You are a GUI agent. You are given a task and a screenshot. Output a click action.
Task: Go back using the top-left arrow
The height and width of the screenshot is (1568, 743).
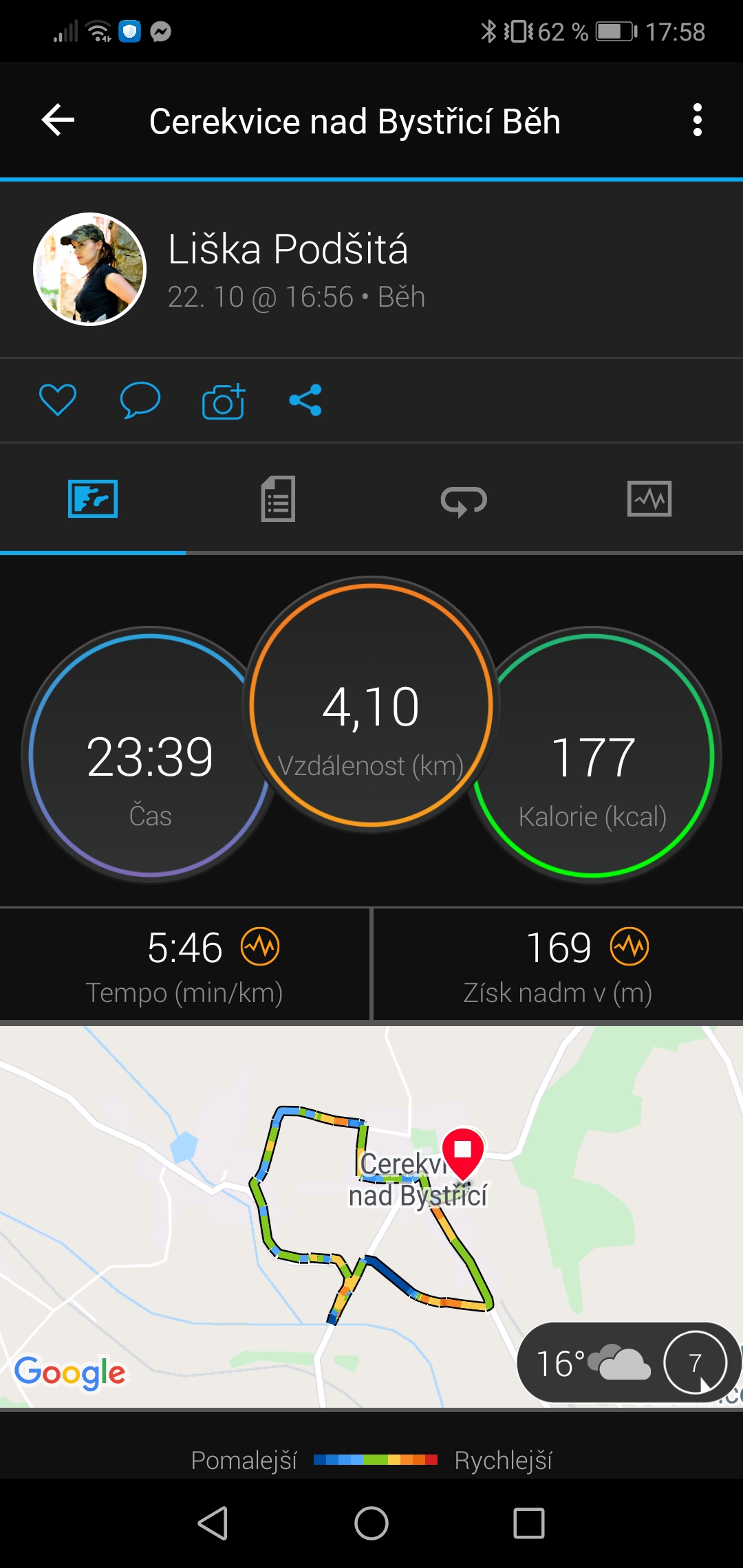coord(58,120)
